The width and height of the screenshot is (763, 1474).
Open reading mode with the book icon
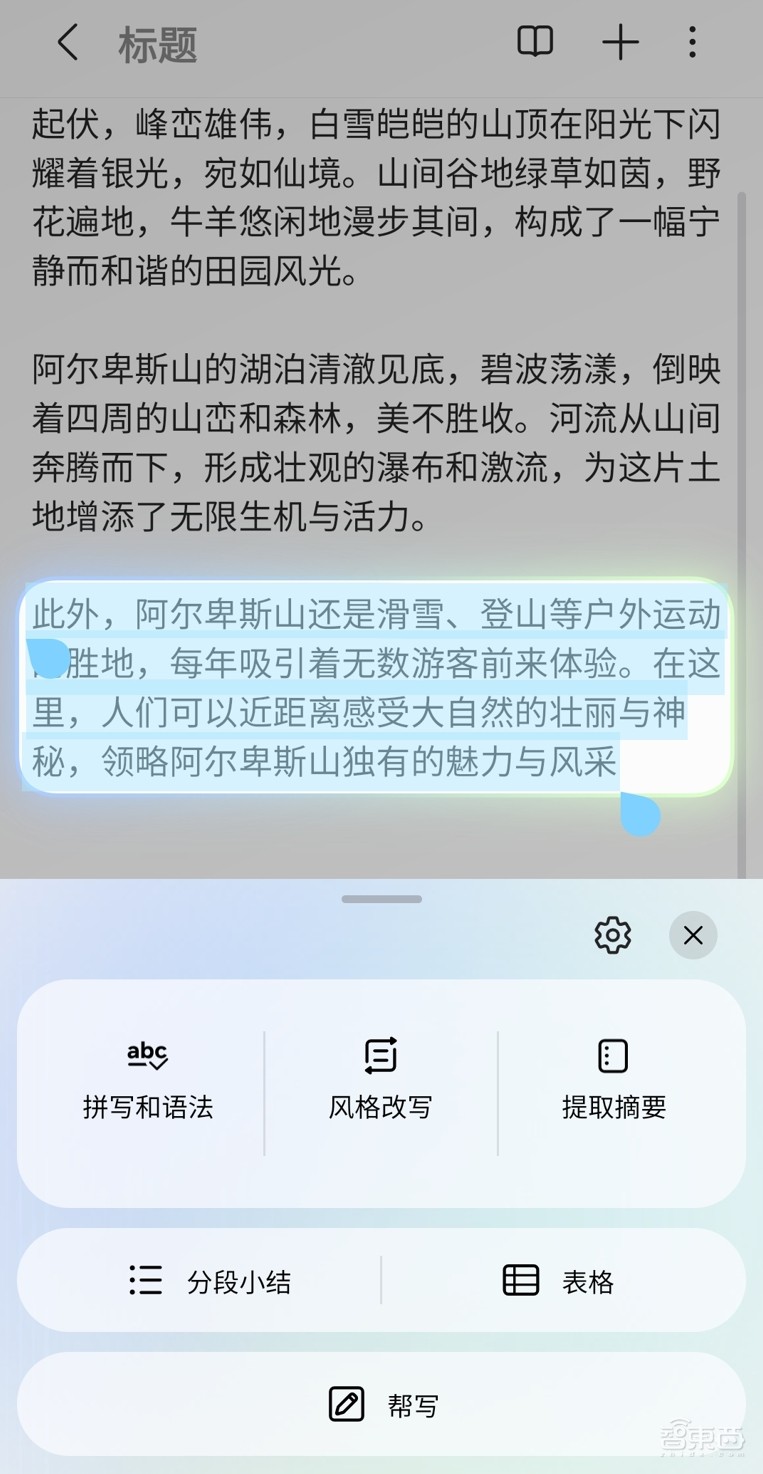535,42
